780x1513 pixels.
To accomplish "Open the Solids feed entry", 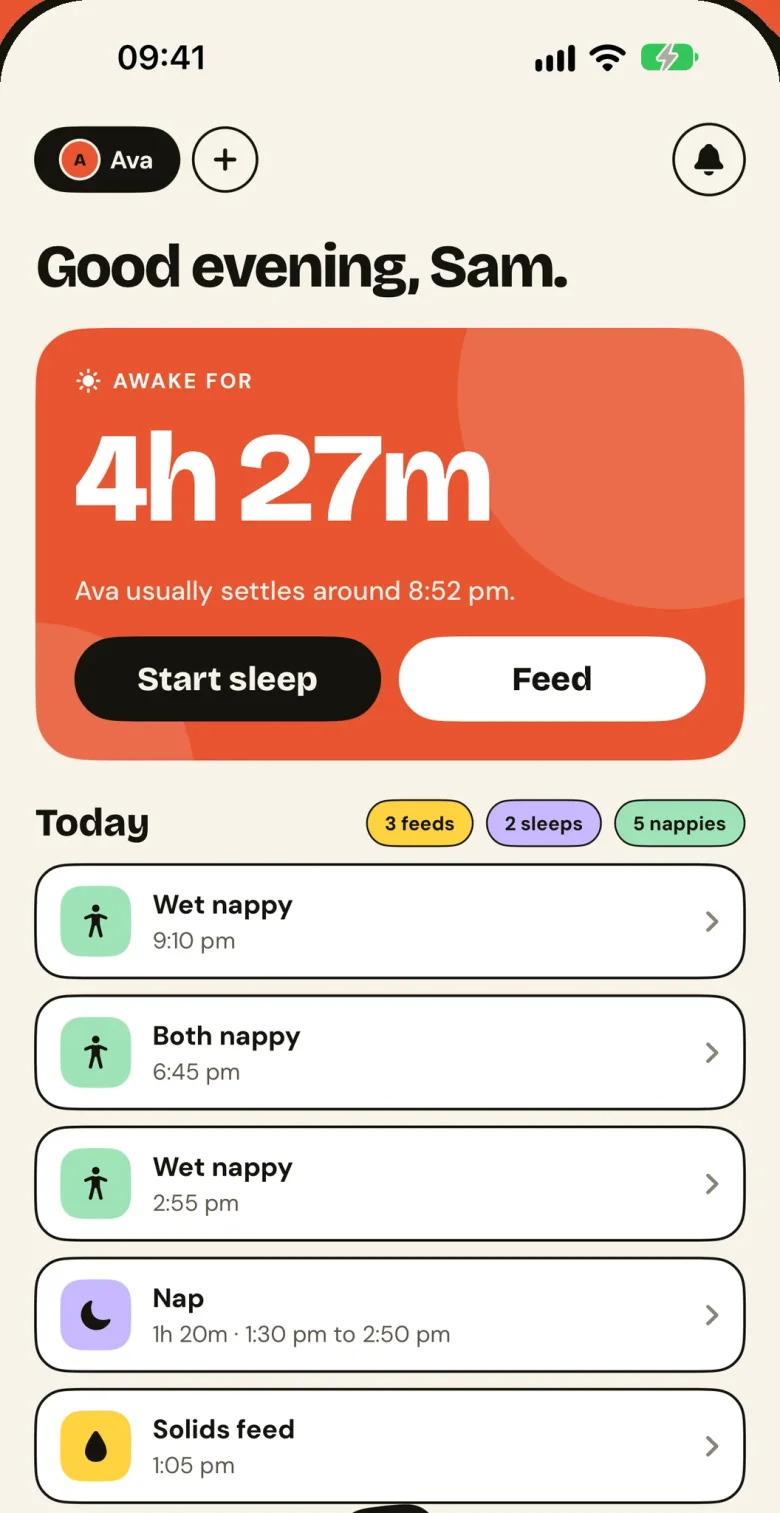I will [x=390, y=1445].
